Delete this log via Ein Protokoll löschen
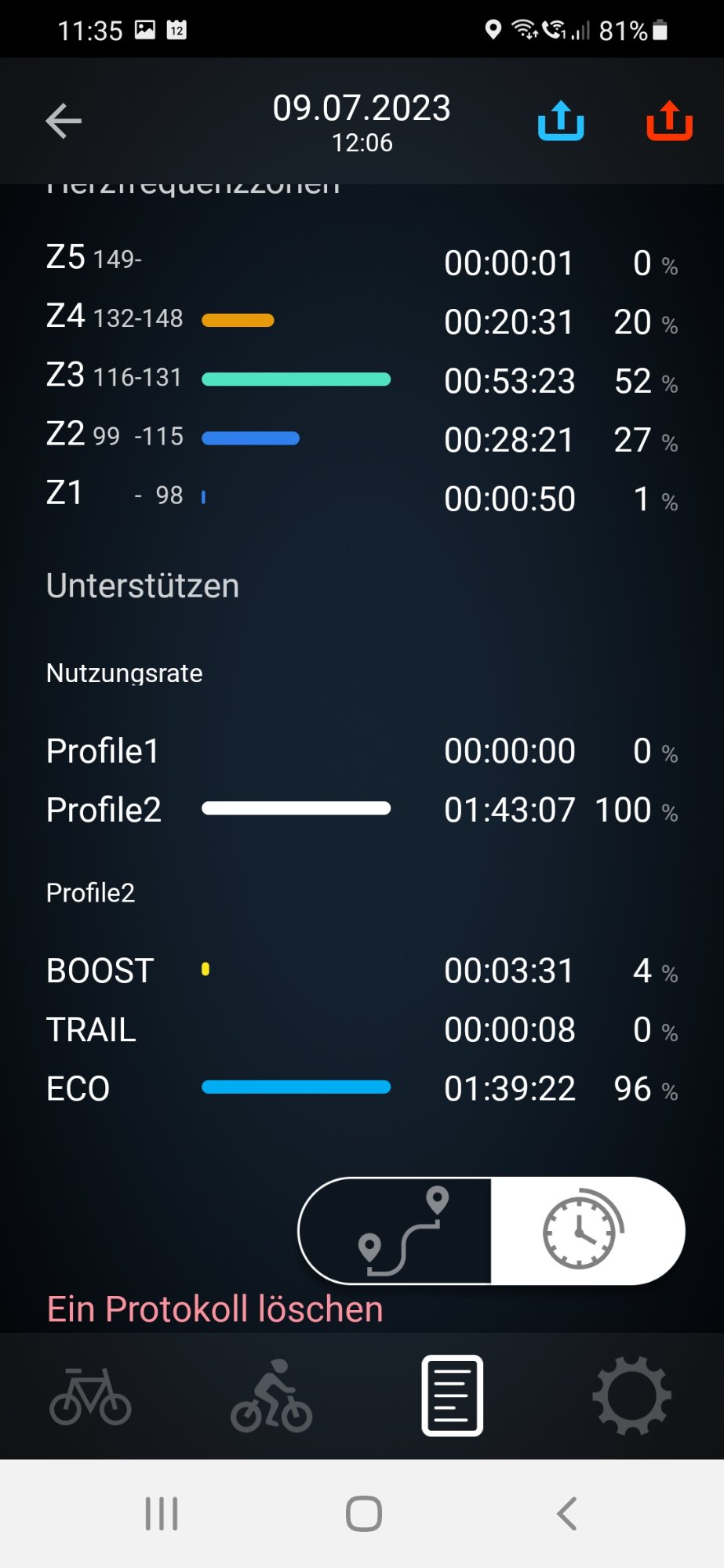This screenshot has height=1568, width=724. (x=214, y=1309)
